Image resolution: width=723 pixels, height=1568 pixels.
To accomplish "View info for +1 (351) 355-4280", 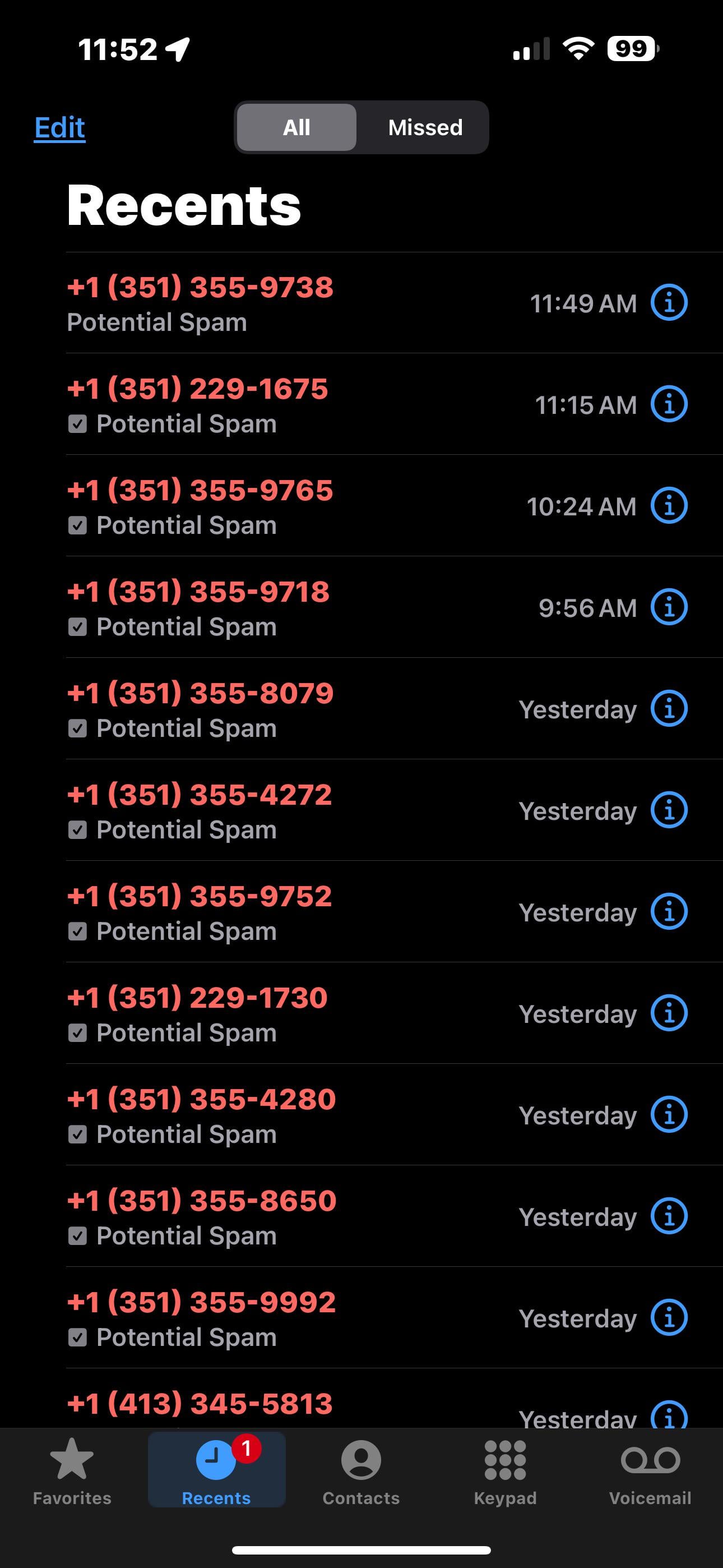I will (669, 1114).
